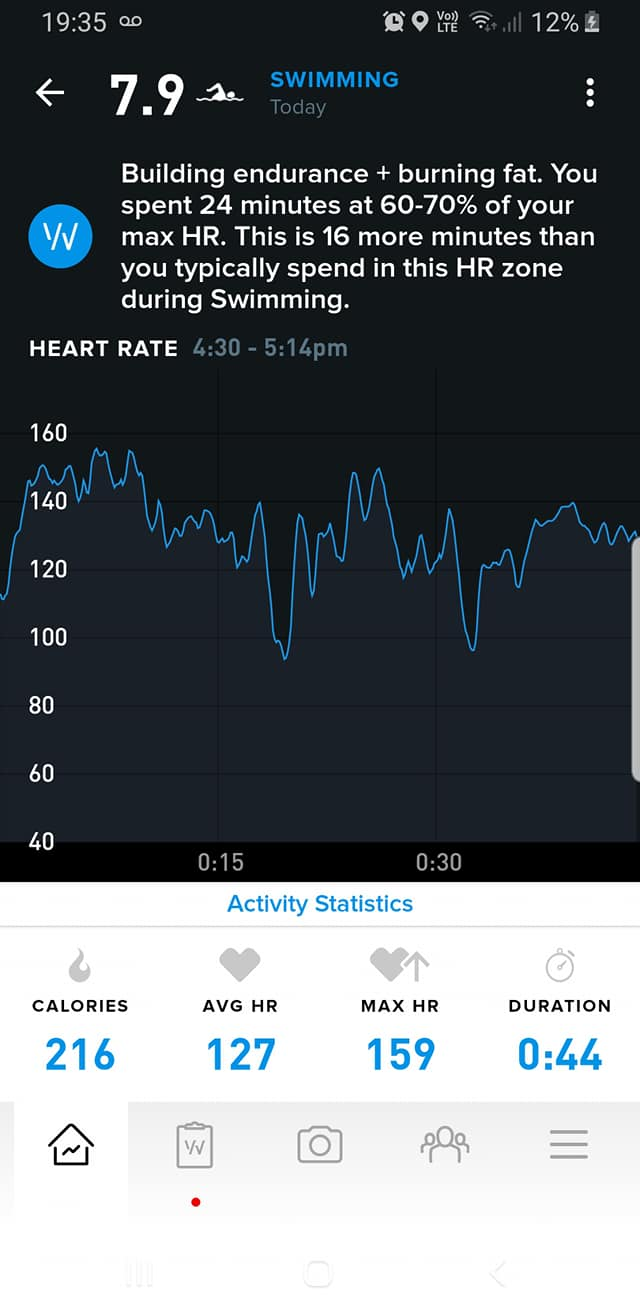Image resolution: width=640 pixels, height=1315 pixels.
Task: Open the camera tab
Action: (320, 1144)
